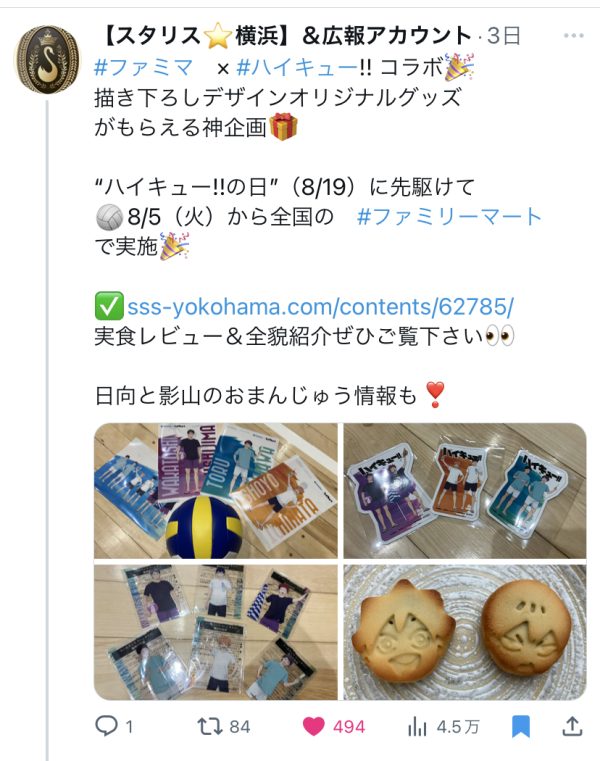Repost this tweet
Screen dimensions: 600x761
click(210, 727)
